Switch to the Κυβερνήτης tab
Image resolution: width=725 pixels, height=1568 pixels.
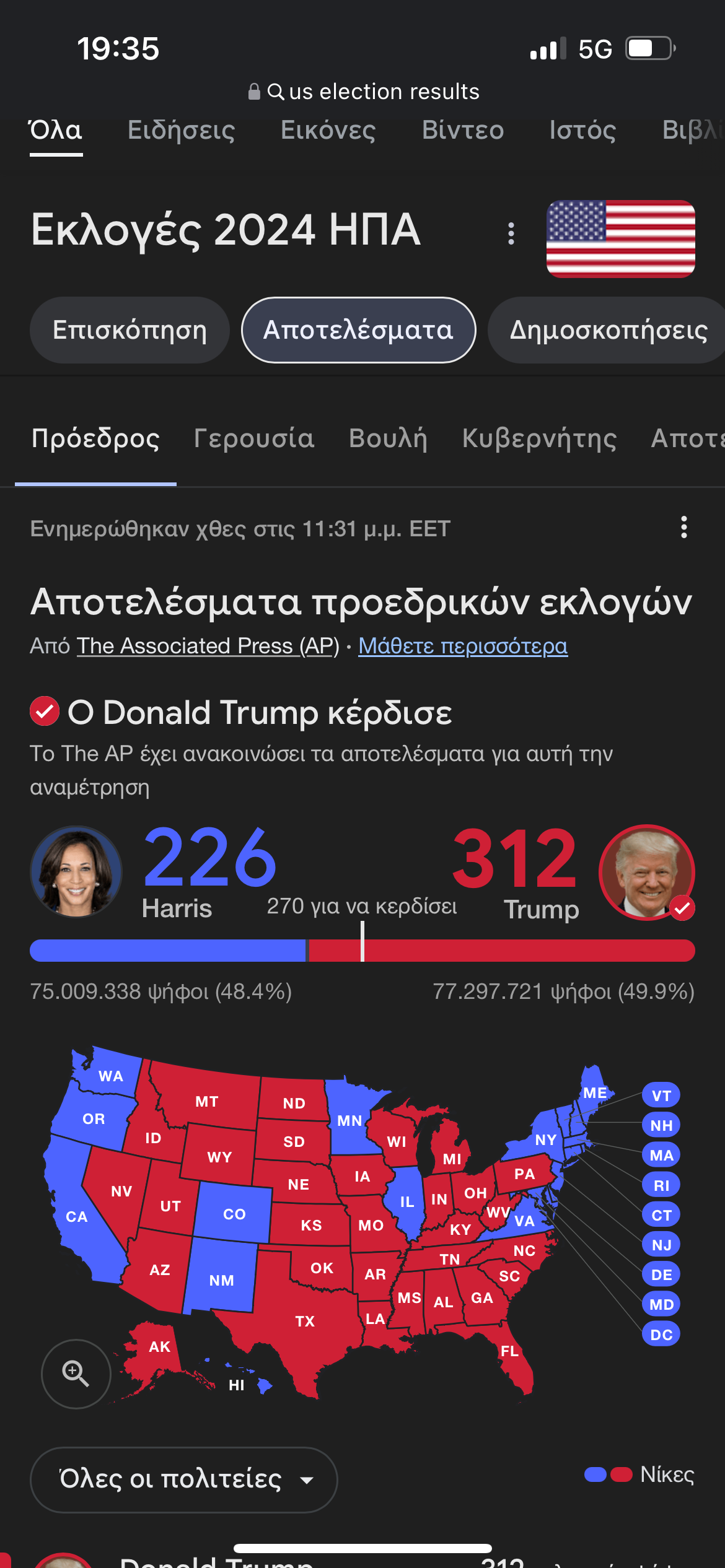coord(539,438)
